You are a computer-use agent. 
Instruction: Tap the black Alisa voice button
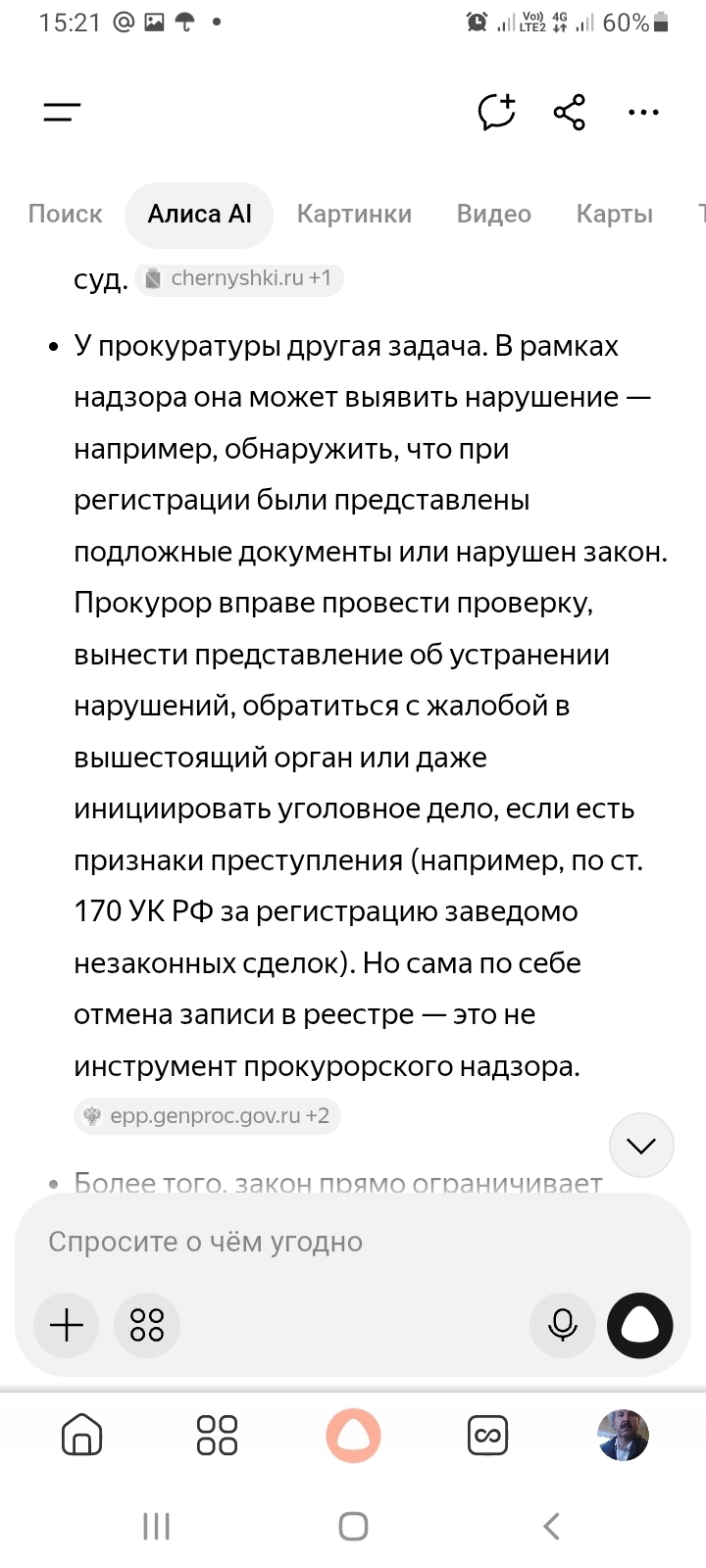[640, 1326]
